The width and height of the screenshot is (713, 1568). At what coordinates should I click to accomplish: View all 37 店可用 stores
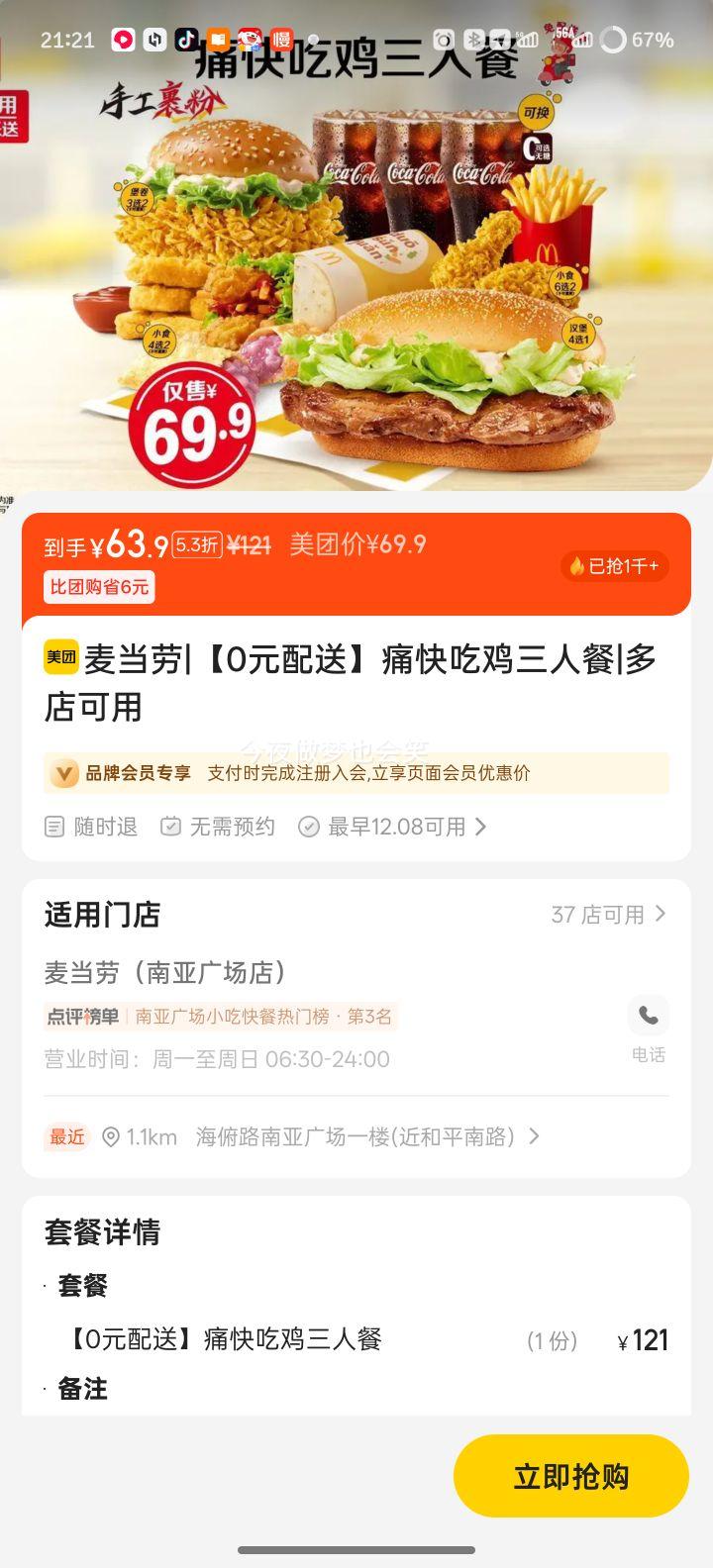608,915
